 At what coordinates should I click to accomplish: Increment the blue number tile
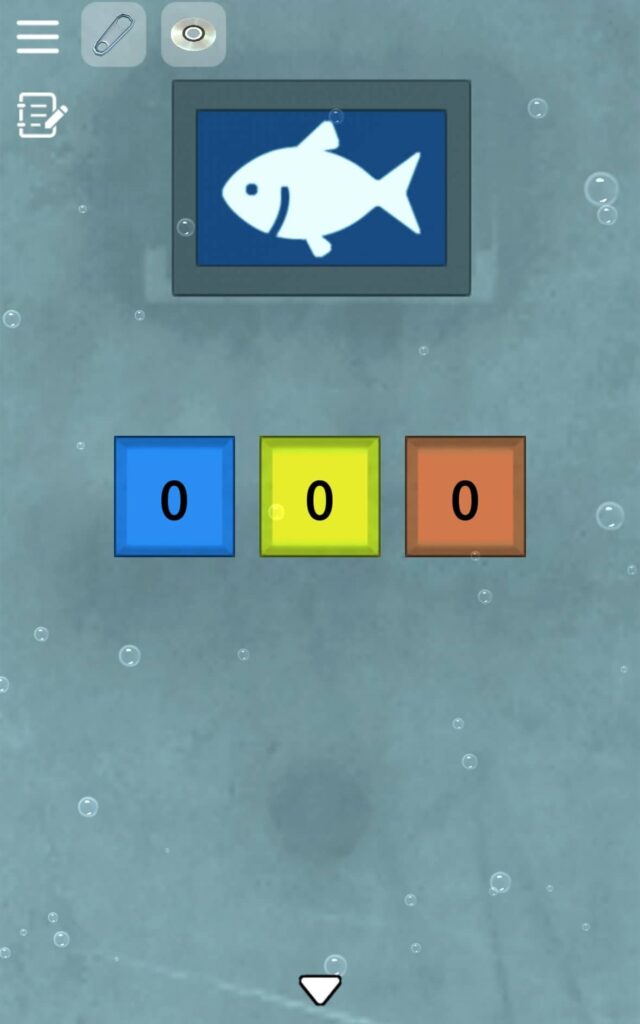(174, 497)
